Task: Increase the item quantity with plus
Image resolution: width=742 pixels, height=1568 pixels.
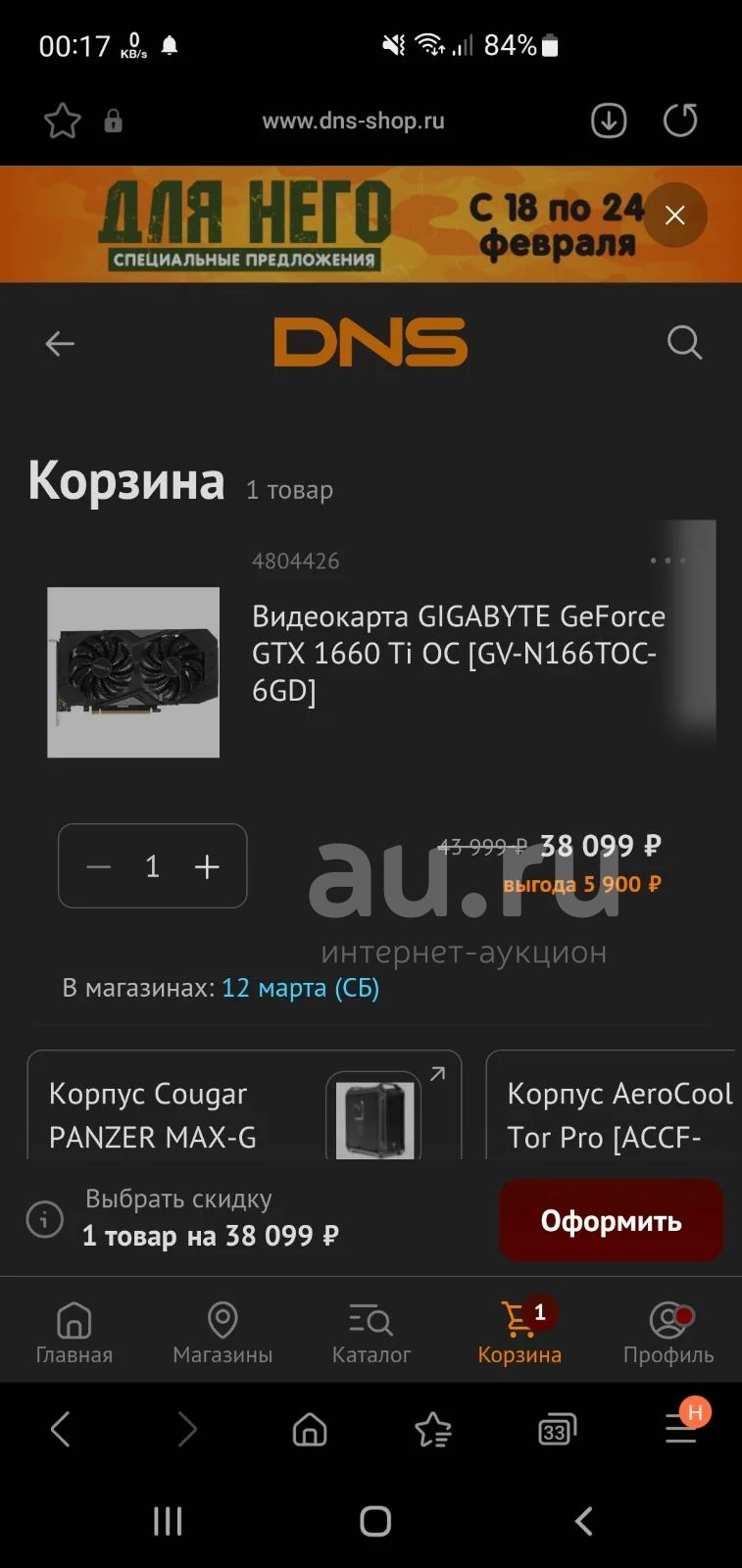Action: 207,866
